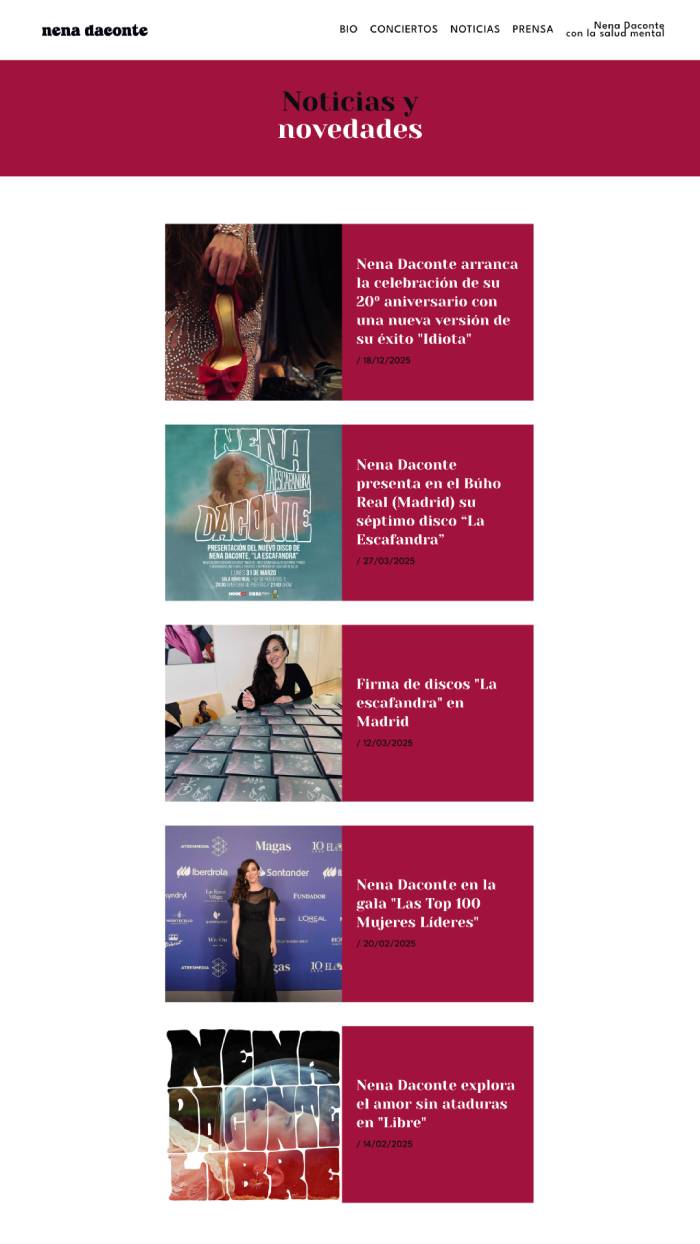Go to the BIO page
The image size is (700, 1244).
[348, 29]
